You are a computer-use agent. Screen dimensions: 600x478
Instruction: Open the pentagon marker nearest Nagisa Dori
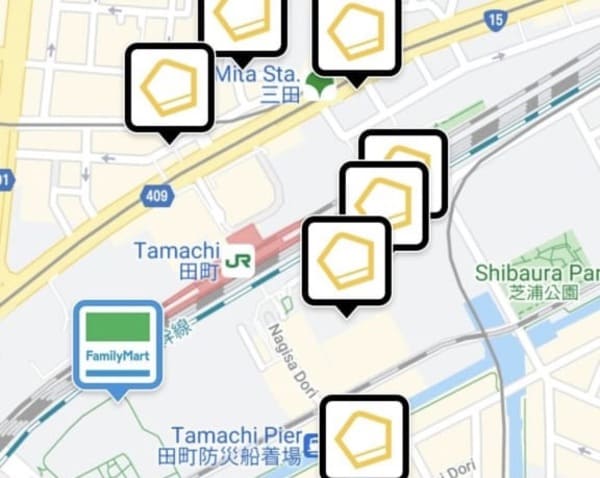(345, 260)
